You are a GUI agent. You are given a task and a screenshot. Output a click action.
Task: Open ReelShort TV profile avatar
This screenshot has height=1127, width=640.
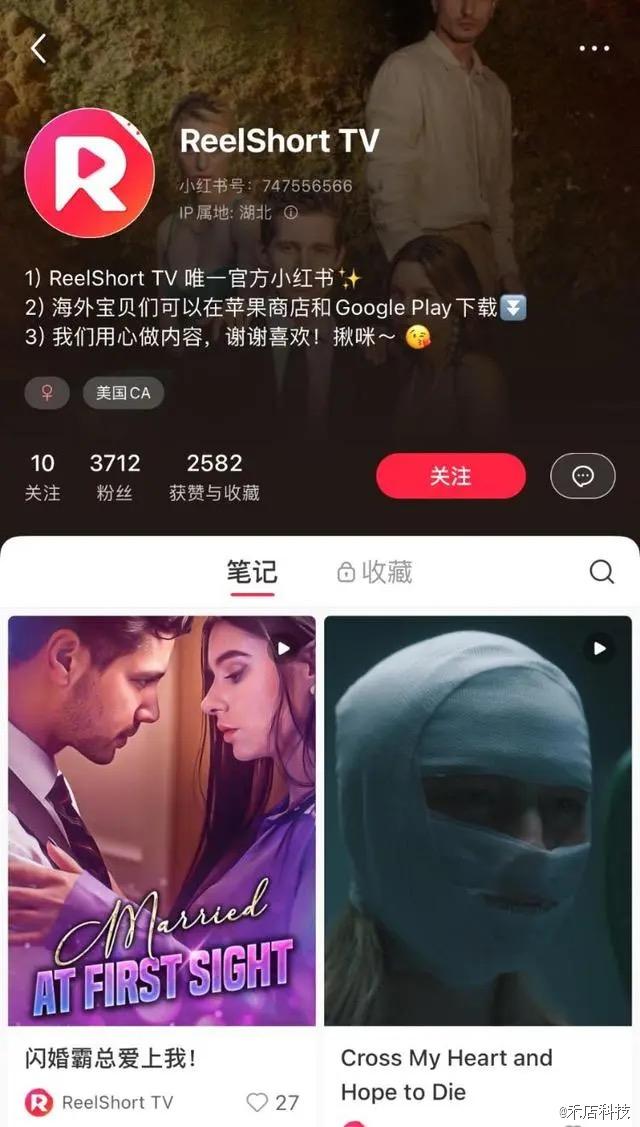89,172
